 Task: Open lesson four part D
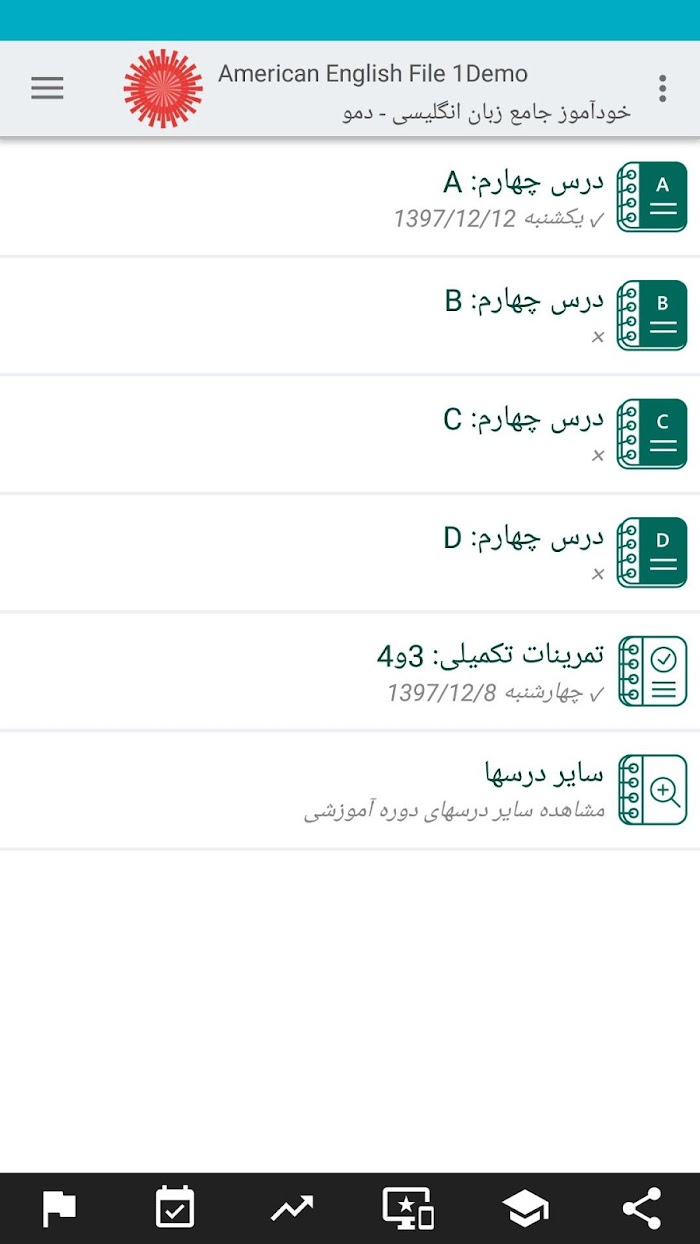(350, 552)
